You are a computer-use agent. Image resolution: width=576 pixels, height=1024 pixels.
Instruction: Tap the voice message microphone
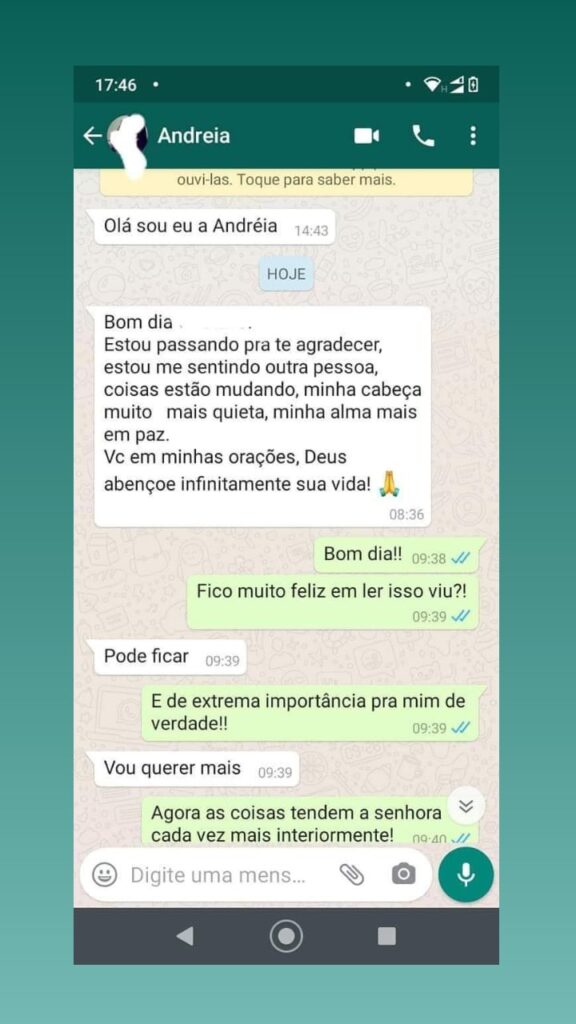click(x=466, y=874)
